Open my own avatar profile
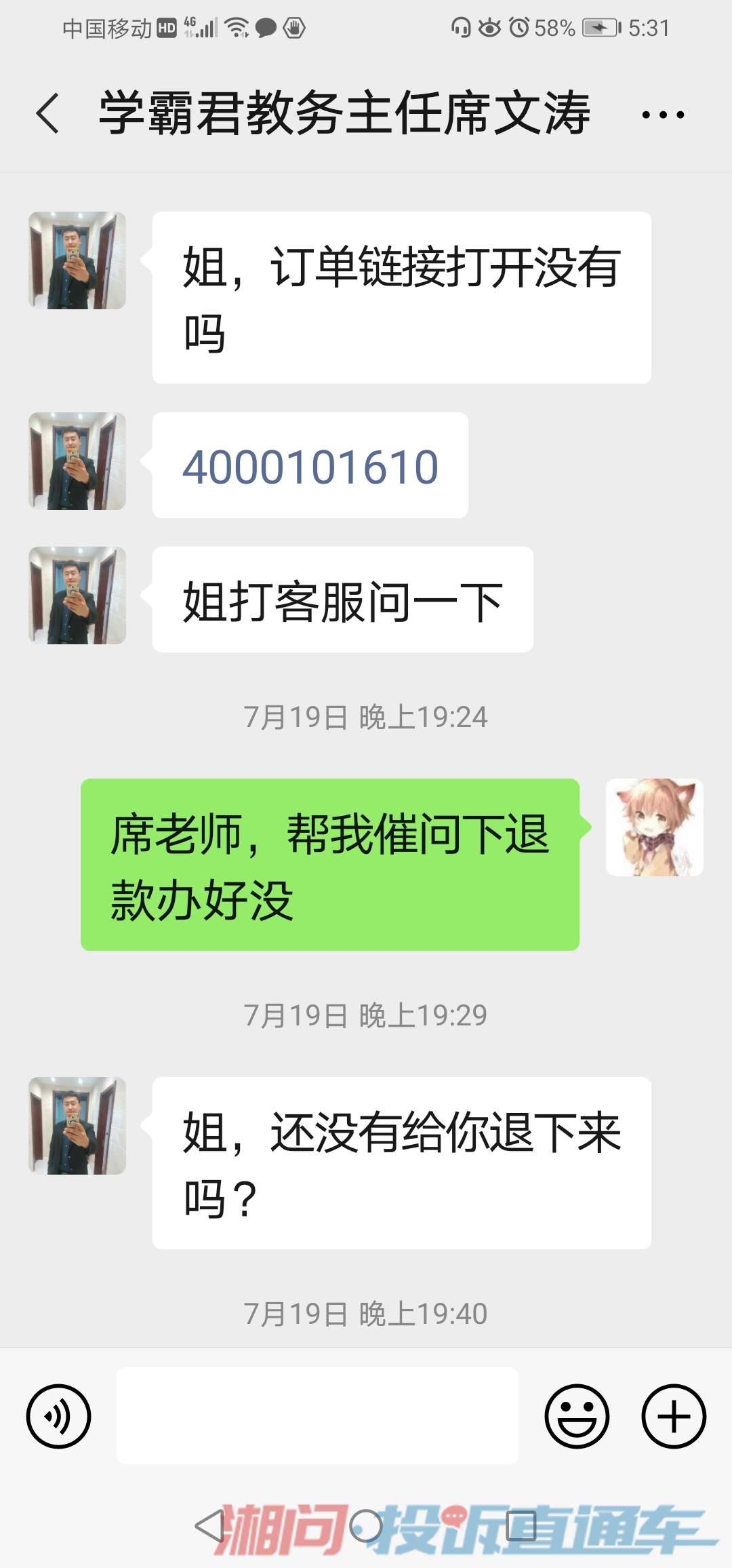 point(654,827)
